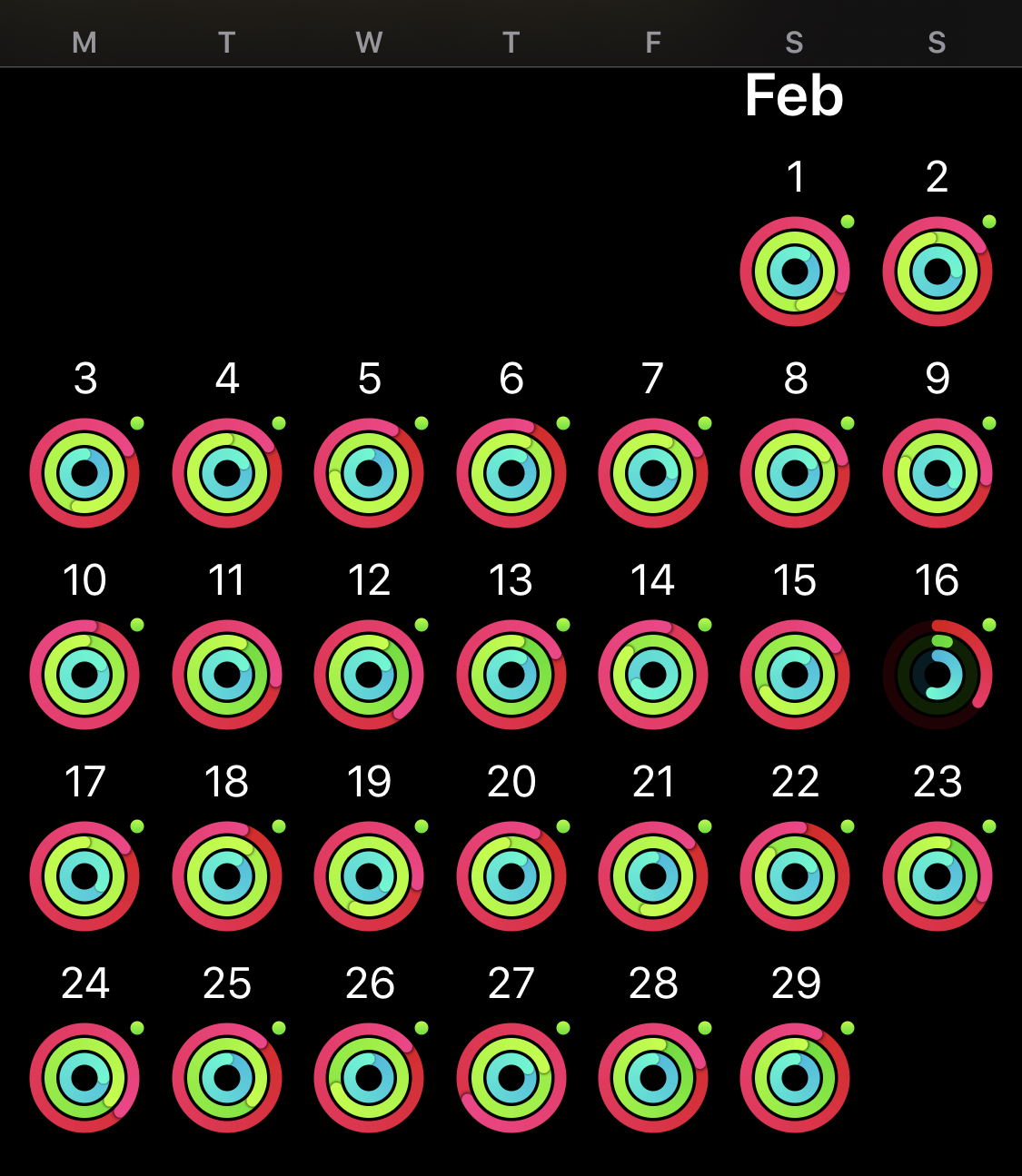Viewport: 1022px width, 1176px height.
Task: View activity summary for February 2
Action: 937,272
